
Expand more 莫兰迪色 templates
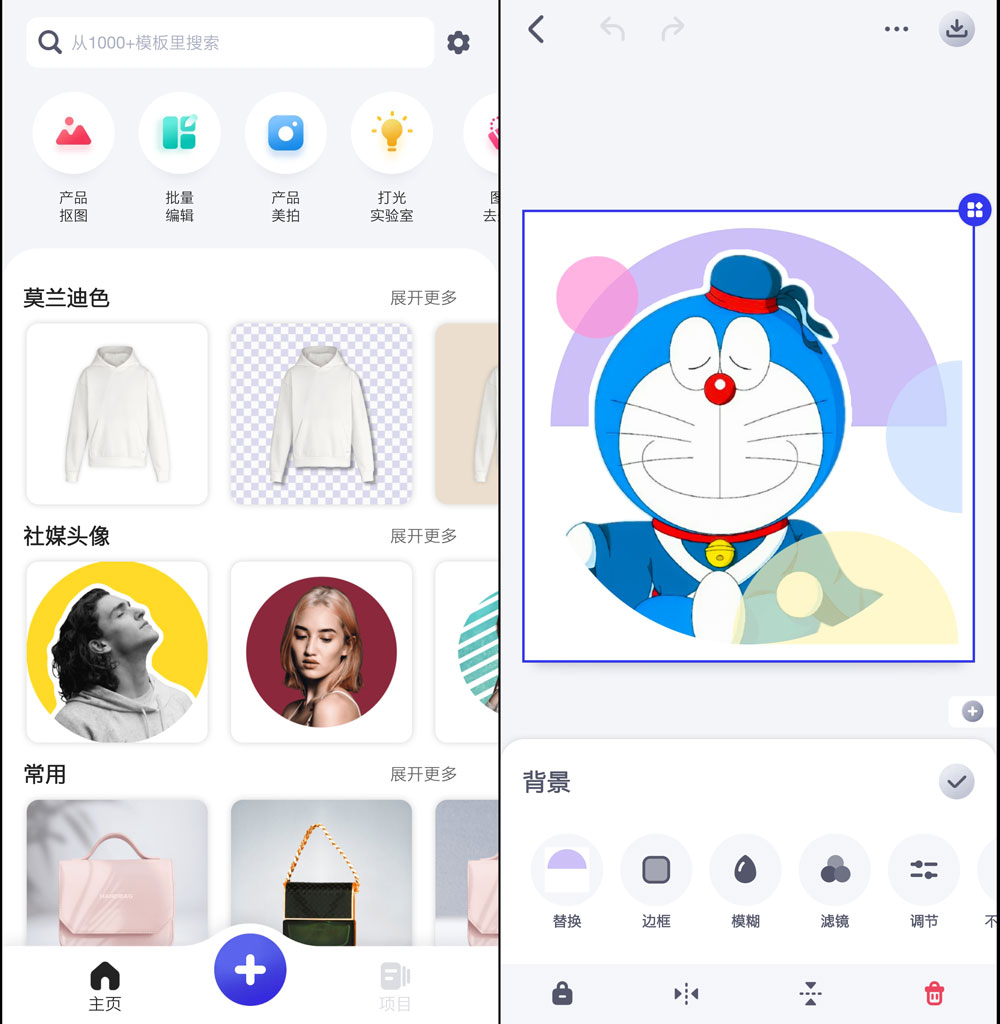point(423,298)
